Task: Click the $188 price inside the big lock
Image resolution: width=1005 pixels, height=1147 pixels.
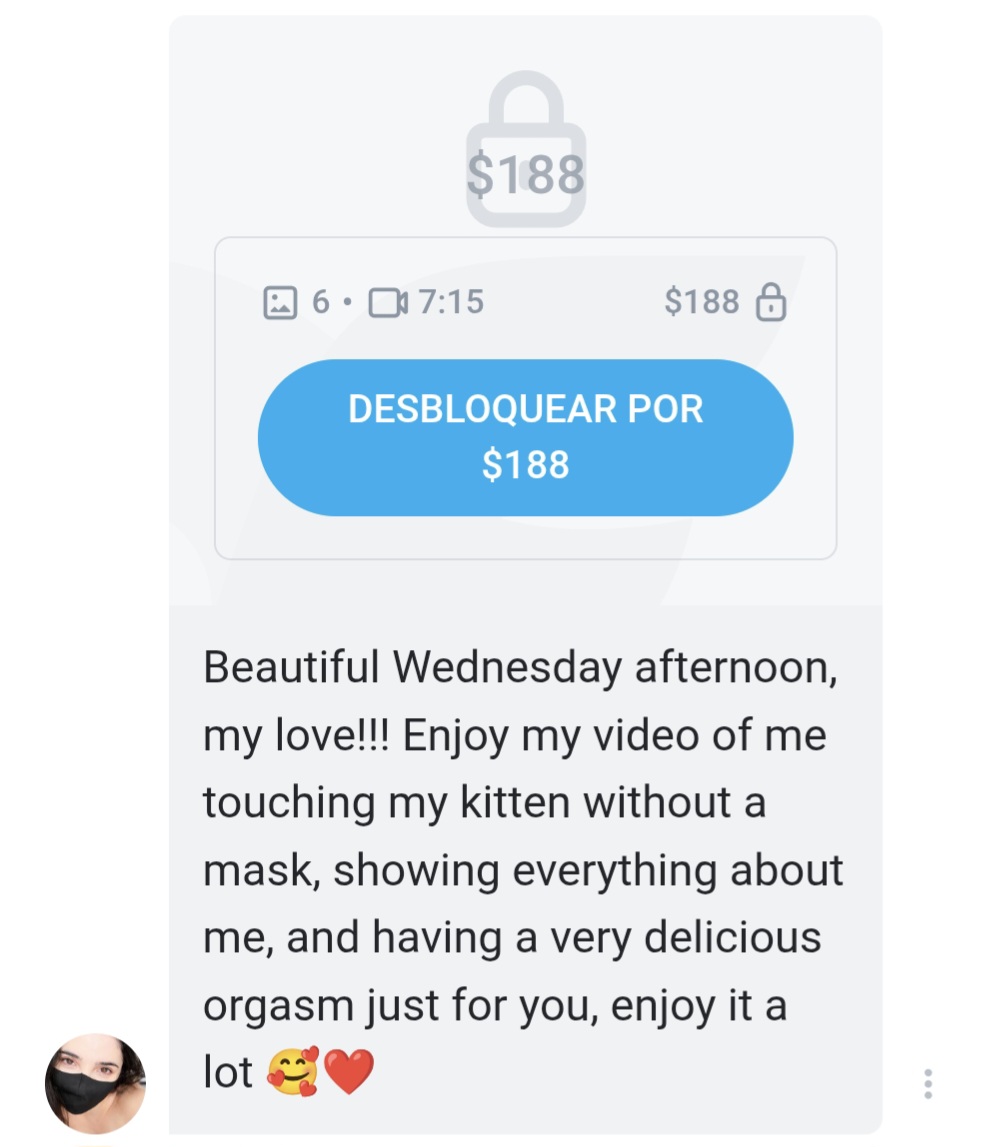Action: (x=527, y=177)
